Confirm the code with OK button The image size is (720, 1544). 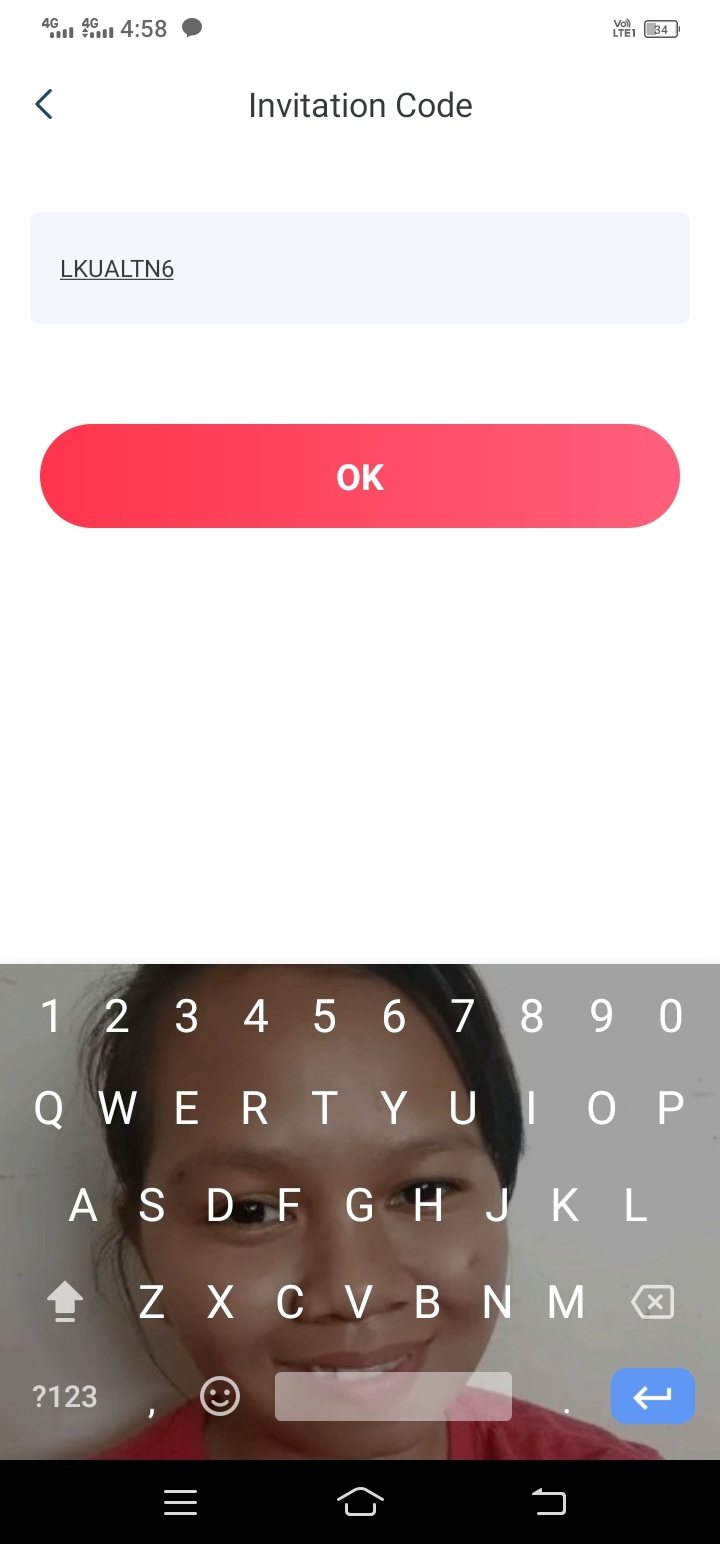[360, 476]
